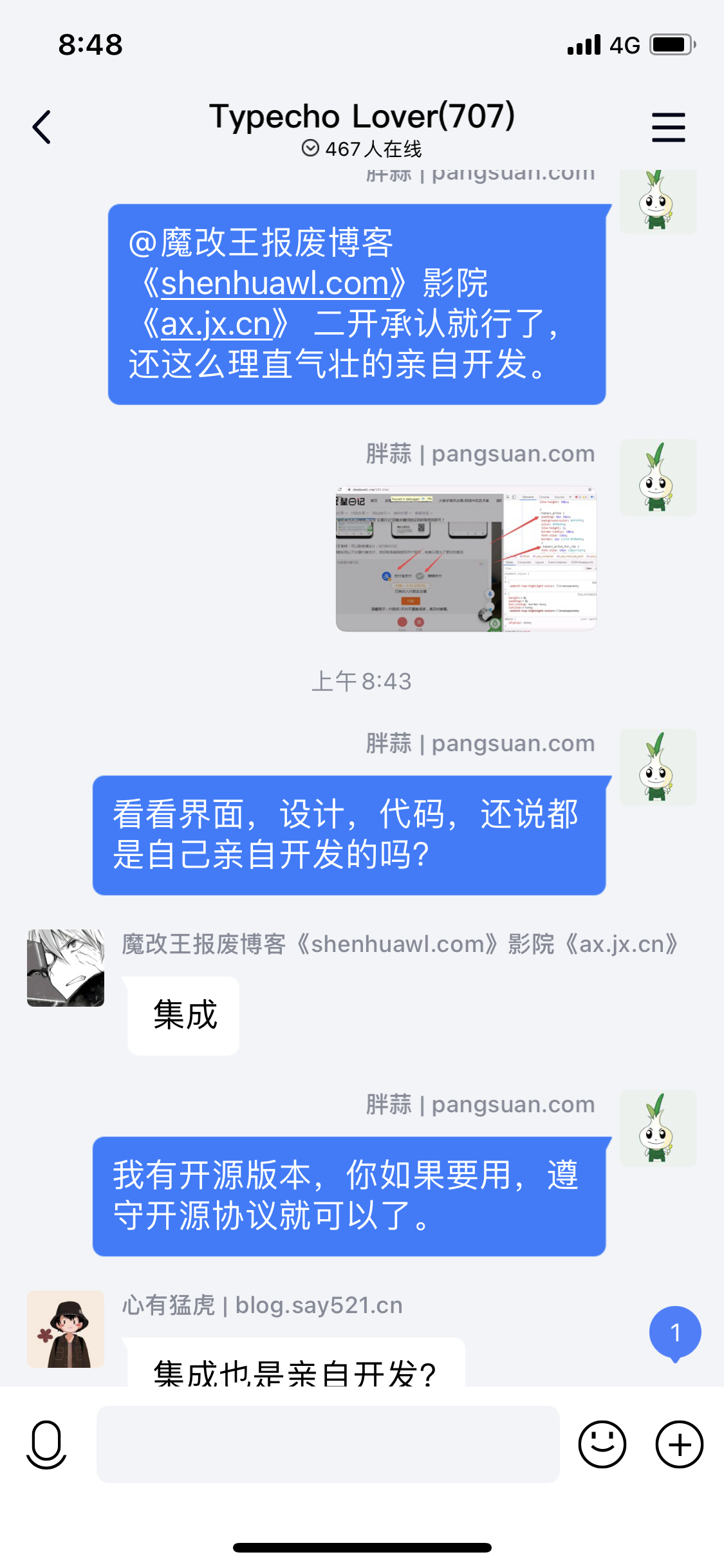This screenshot has width=724, height=1568.
Task: Go back from the Typecho Lover chat
Action: 42,127
